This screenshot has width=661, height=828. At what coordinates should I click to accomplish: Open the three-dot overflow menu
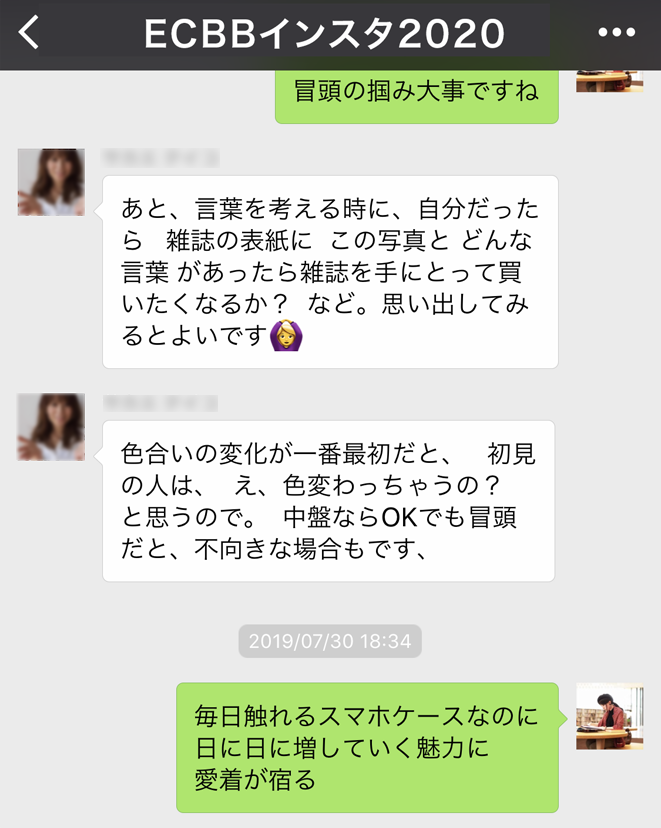pos(616,33)
